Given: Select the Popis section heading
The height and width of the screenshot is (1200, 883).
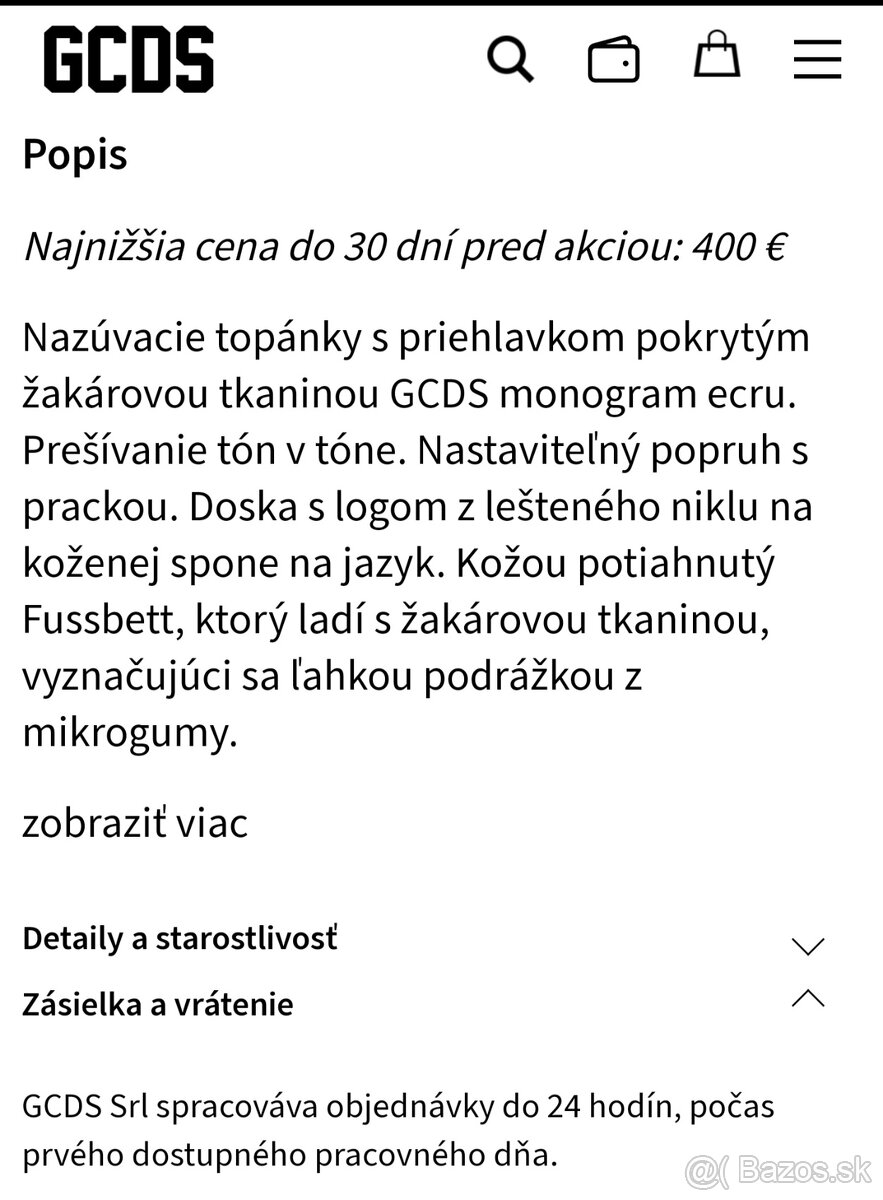Looking at the screenshot, I should (x=75, y=155).
